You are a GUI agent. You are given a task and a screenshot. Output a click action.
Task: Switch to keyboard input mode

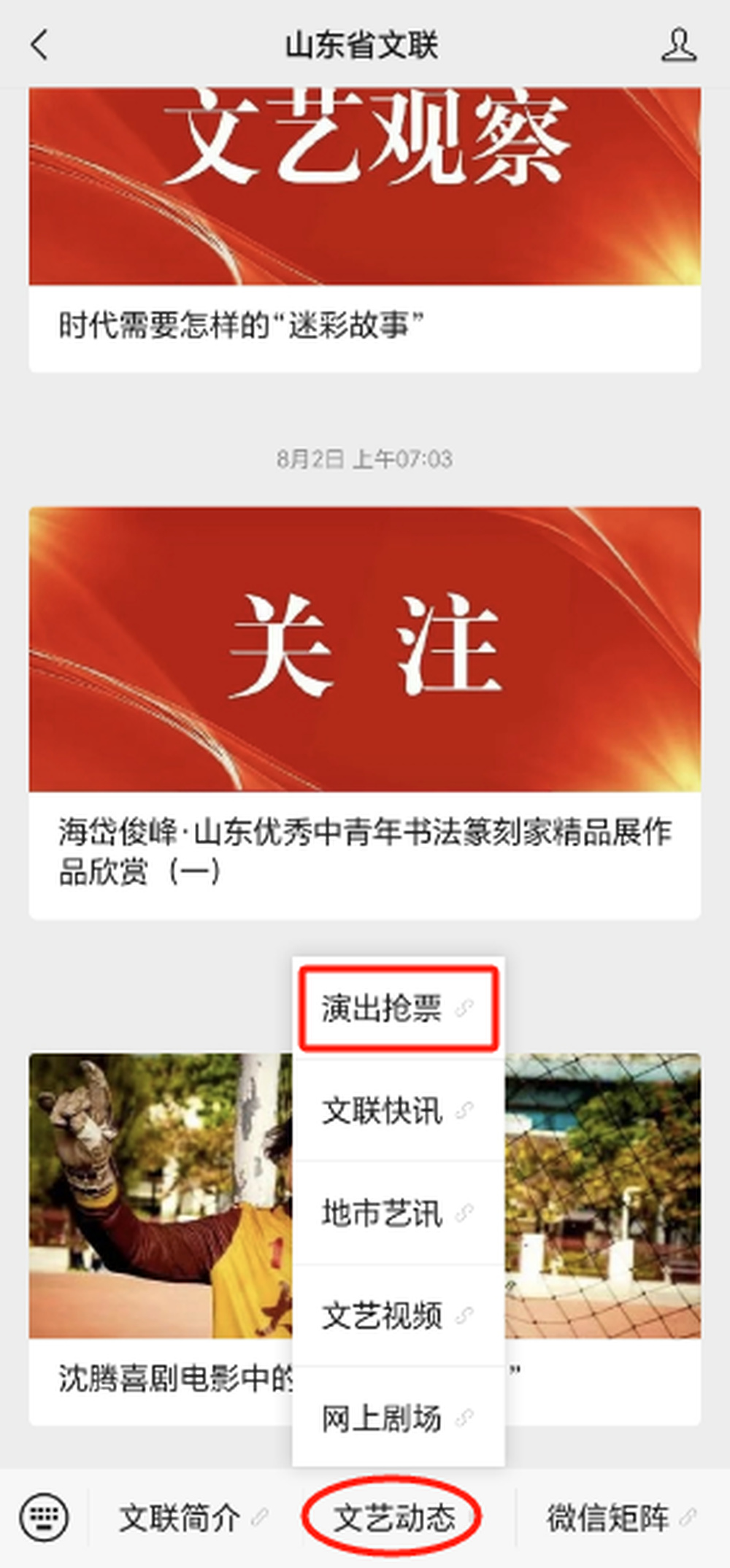pos(45,1518)
